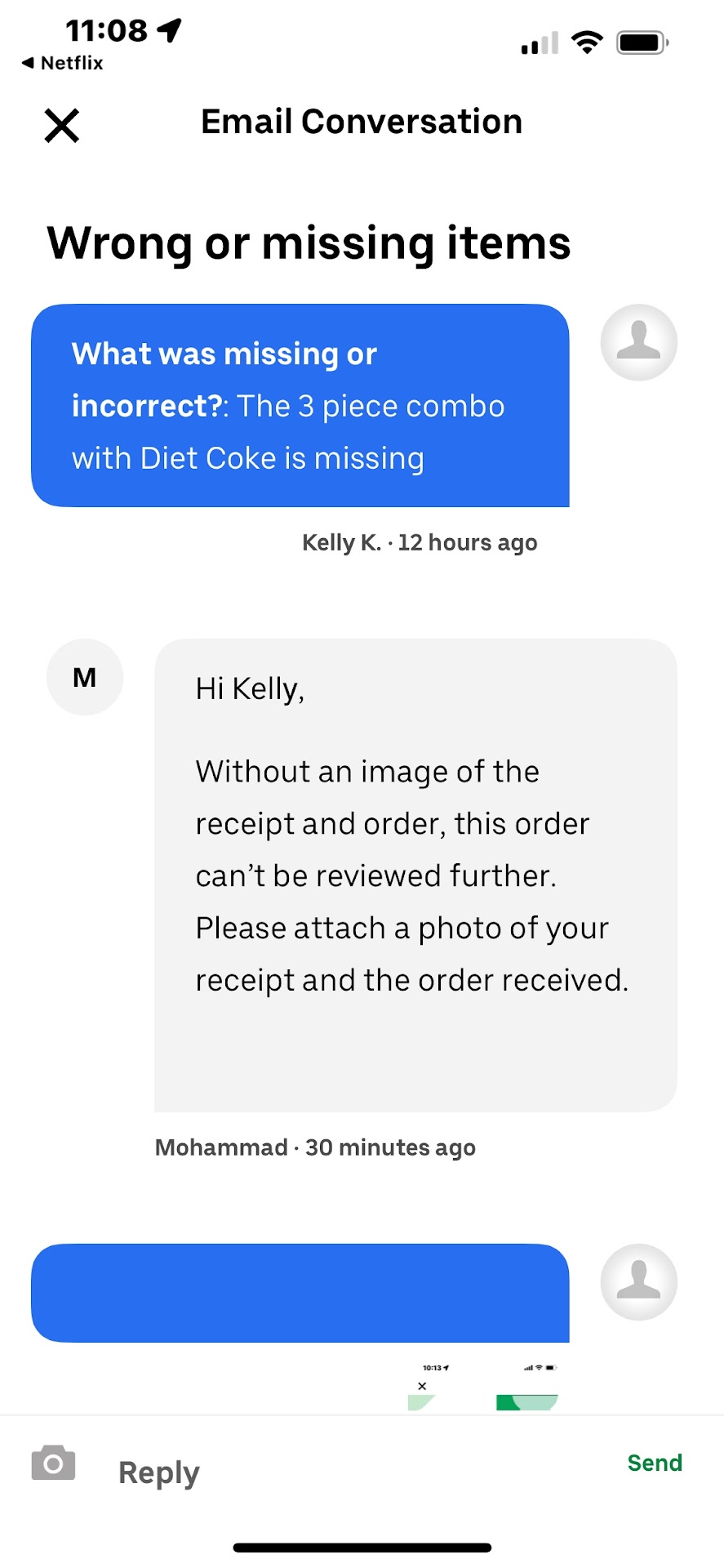This screenshot has height=1568, width=724.
Task: Attach a photo using the camera icon
Action: pos(53,1463)
